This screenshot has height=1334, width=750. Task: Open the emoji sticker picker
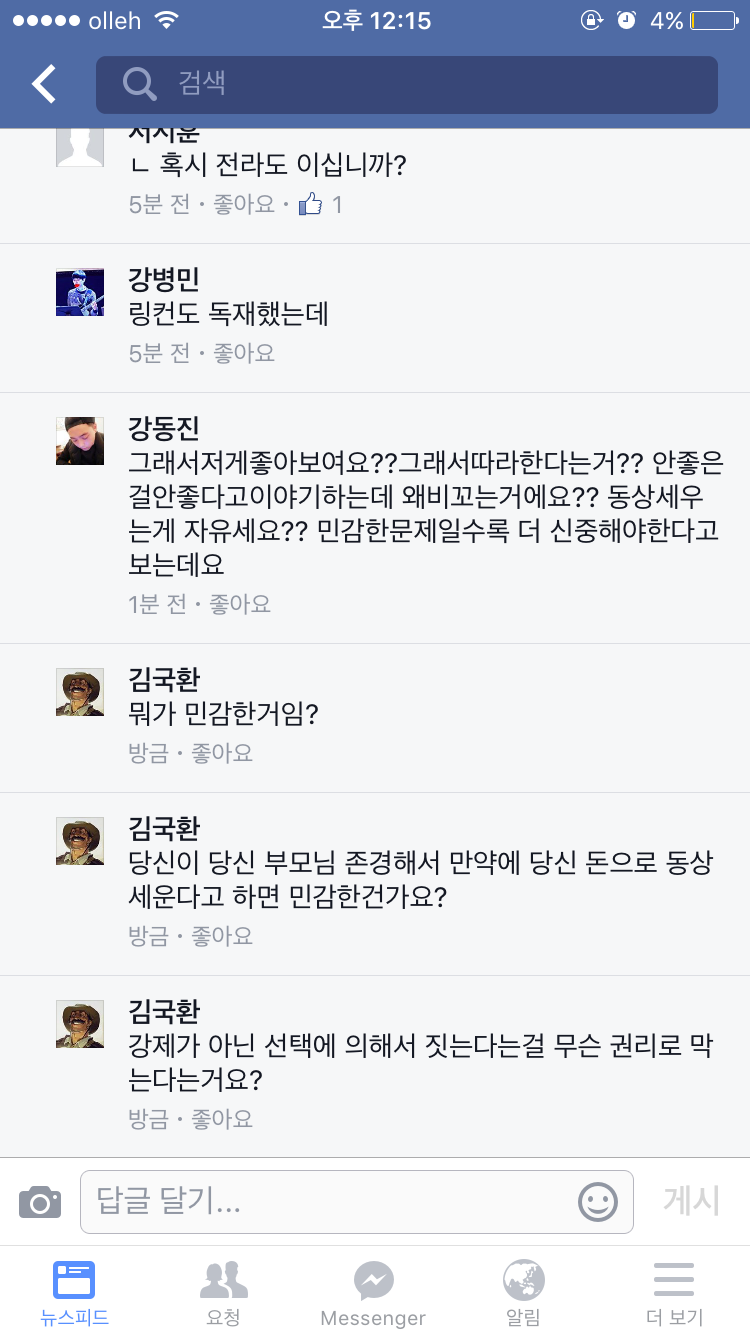598,1202
